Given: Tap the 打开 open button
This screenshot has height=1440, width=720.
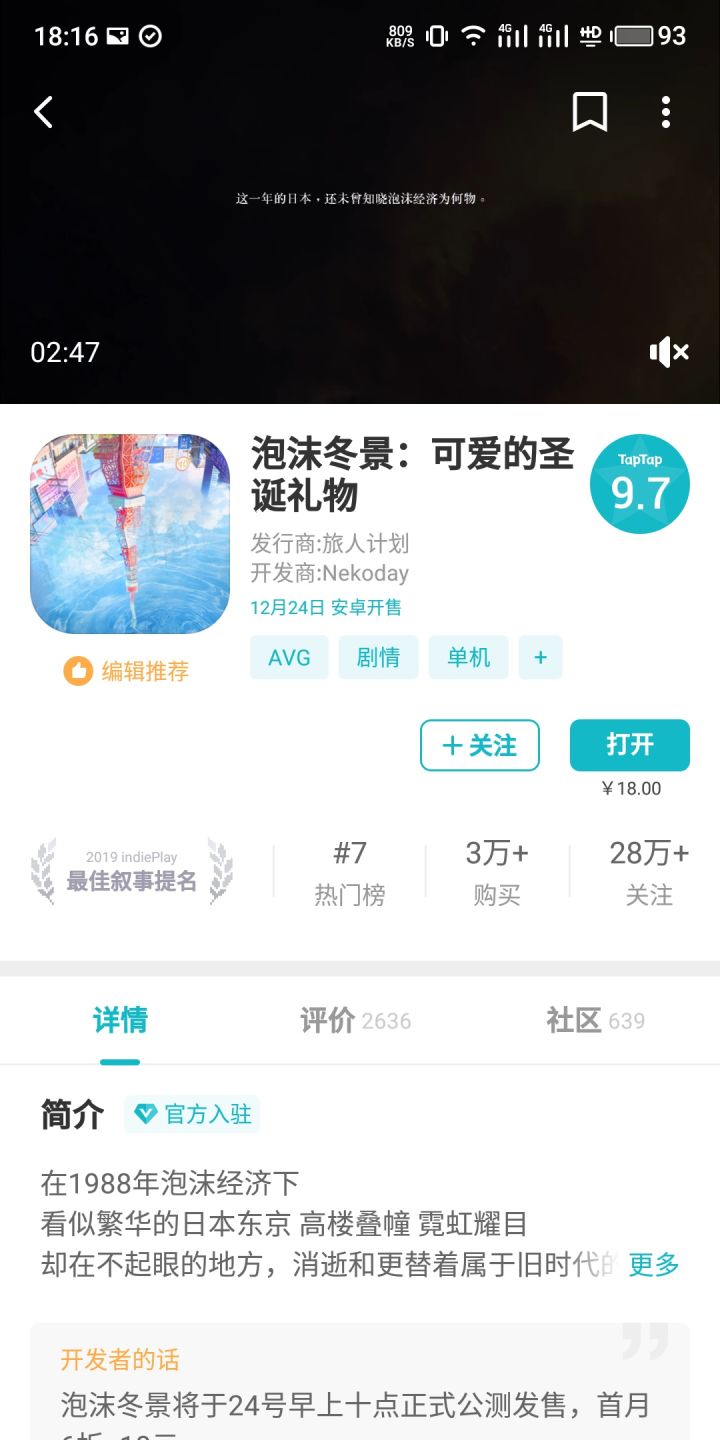Looking at the screenshot, I should pyautogui.click(x=629, y=745).
